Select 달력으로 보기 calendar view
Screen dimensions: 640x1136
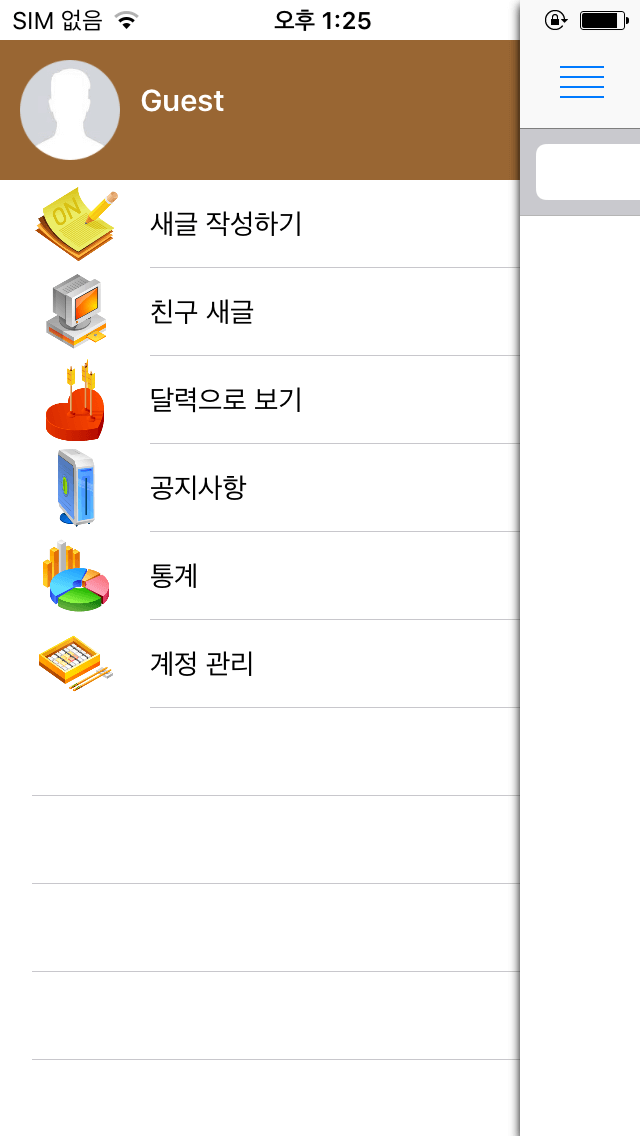coord(260,400)
